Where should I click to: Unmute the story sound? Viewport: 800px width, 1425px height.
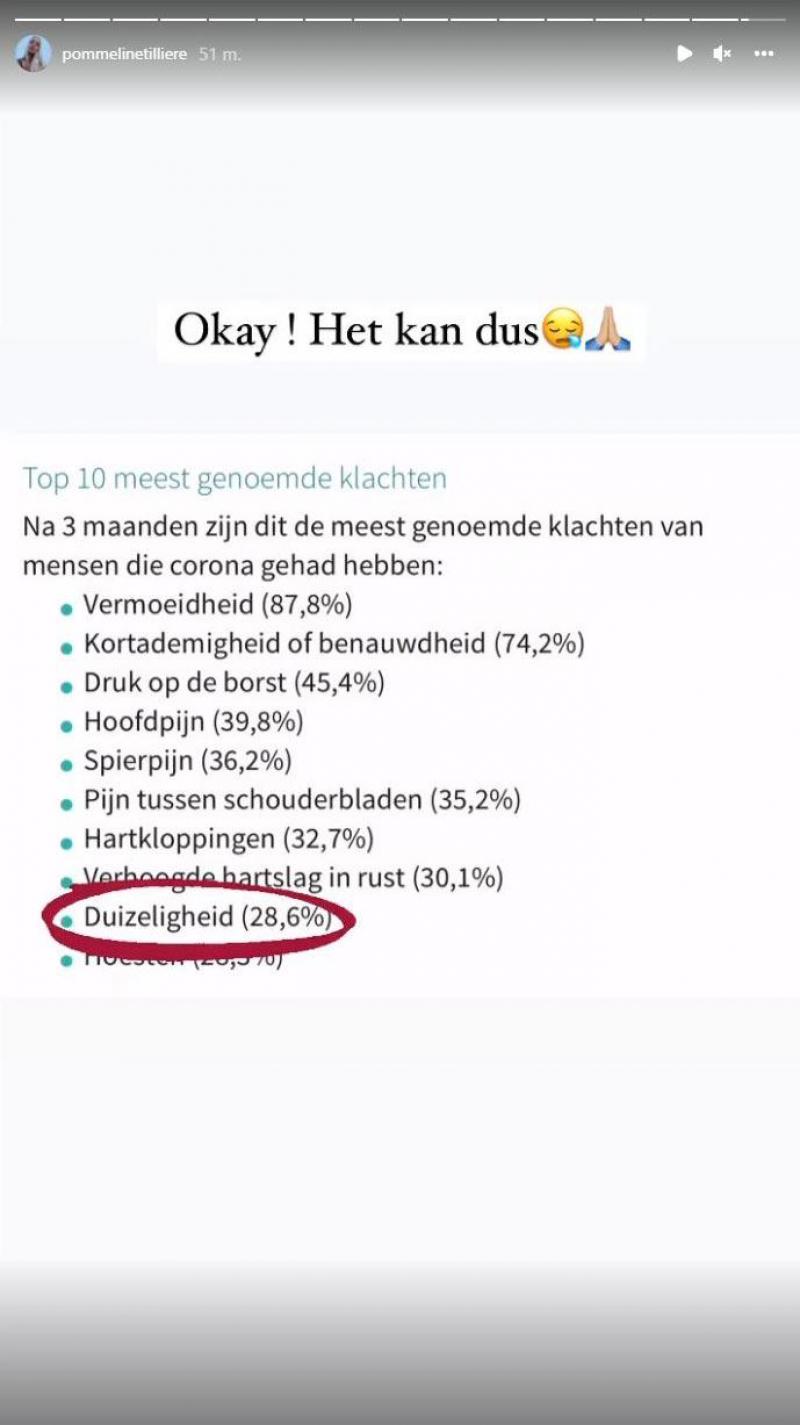722,54
